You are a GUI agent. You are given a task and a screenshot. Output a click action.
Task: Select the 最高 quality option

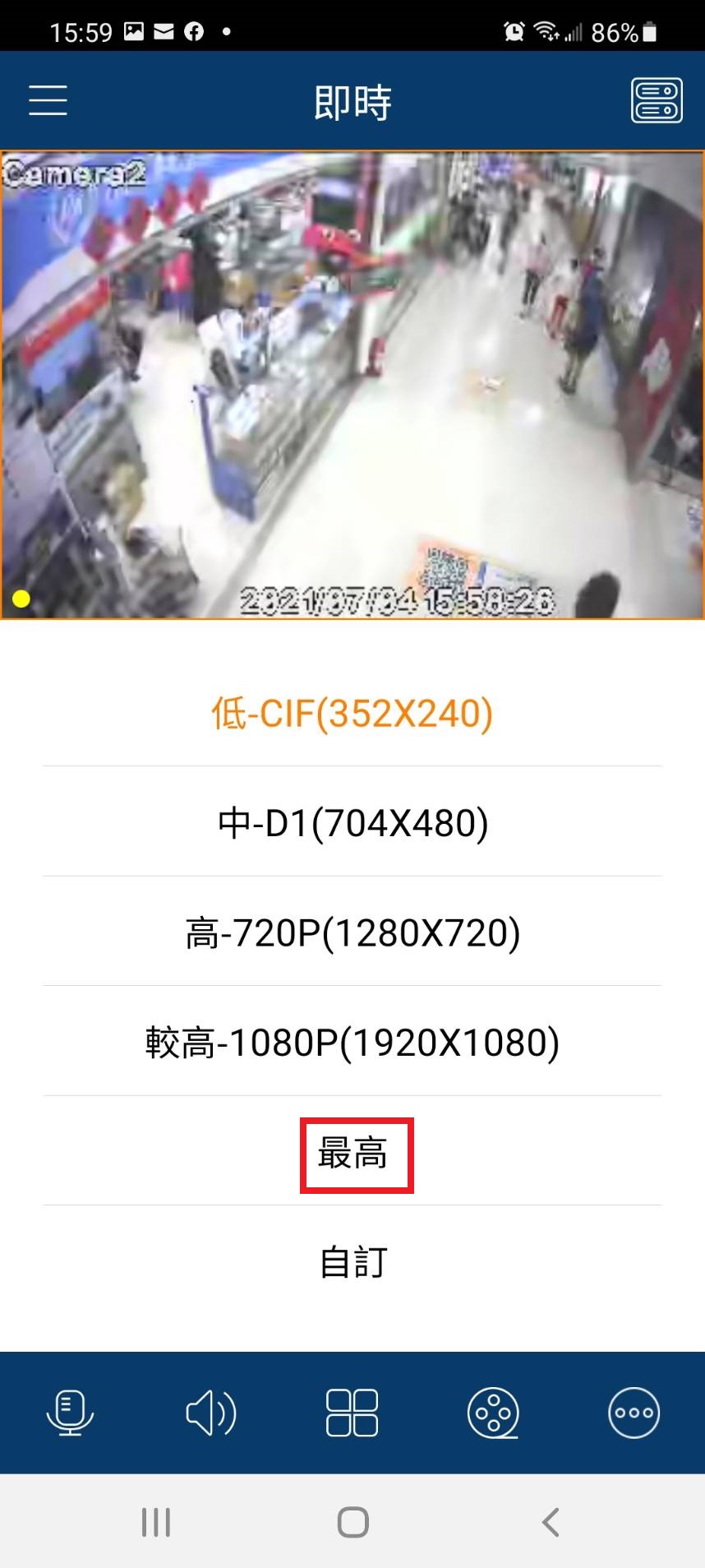[x=352, y=1152]
